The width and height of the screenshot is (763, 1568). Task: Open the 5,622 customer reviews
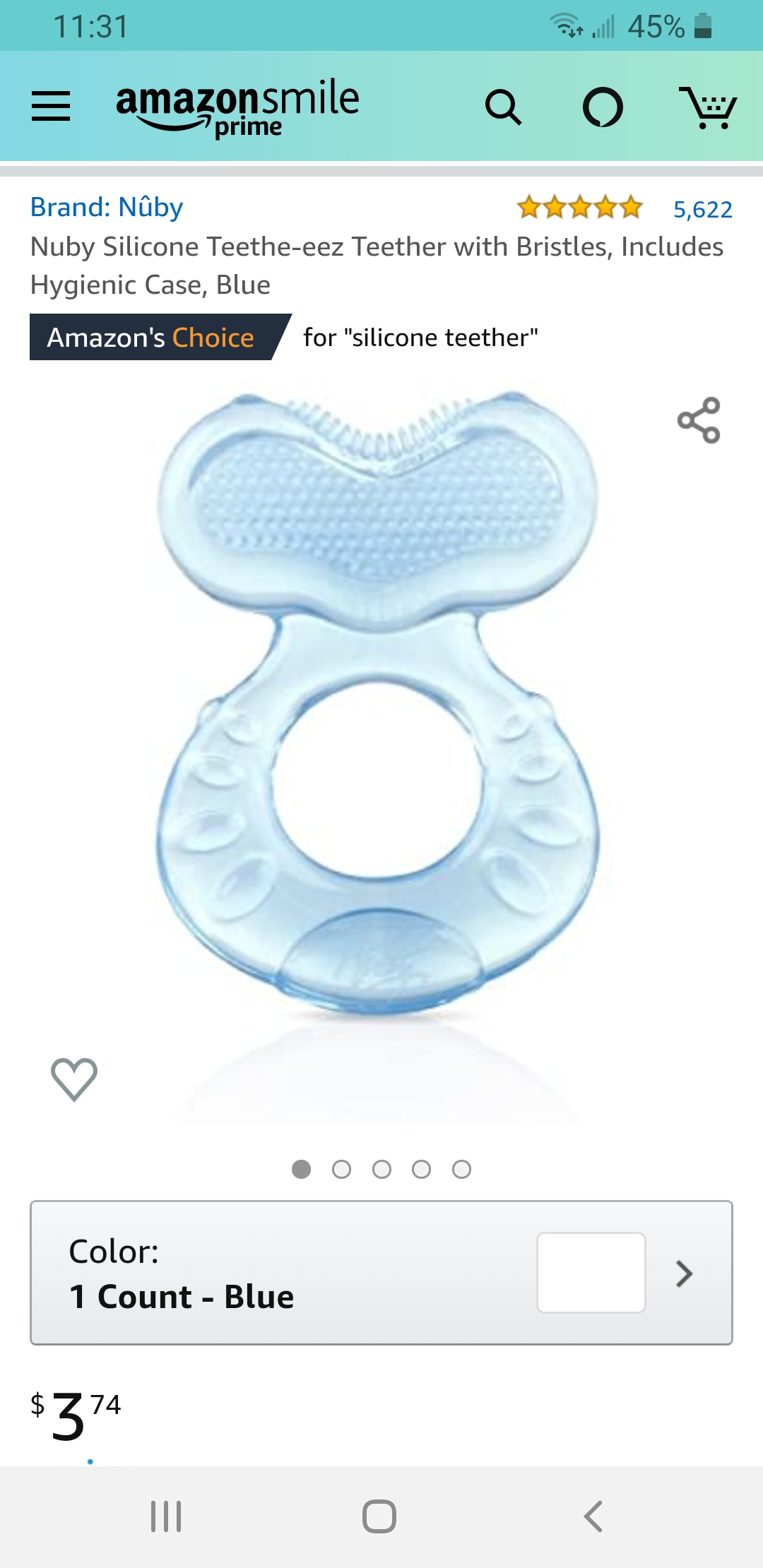(x=702, y=210)
